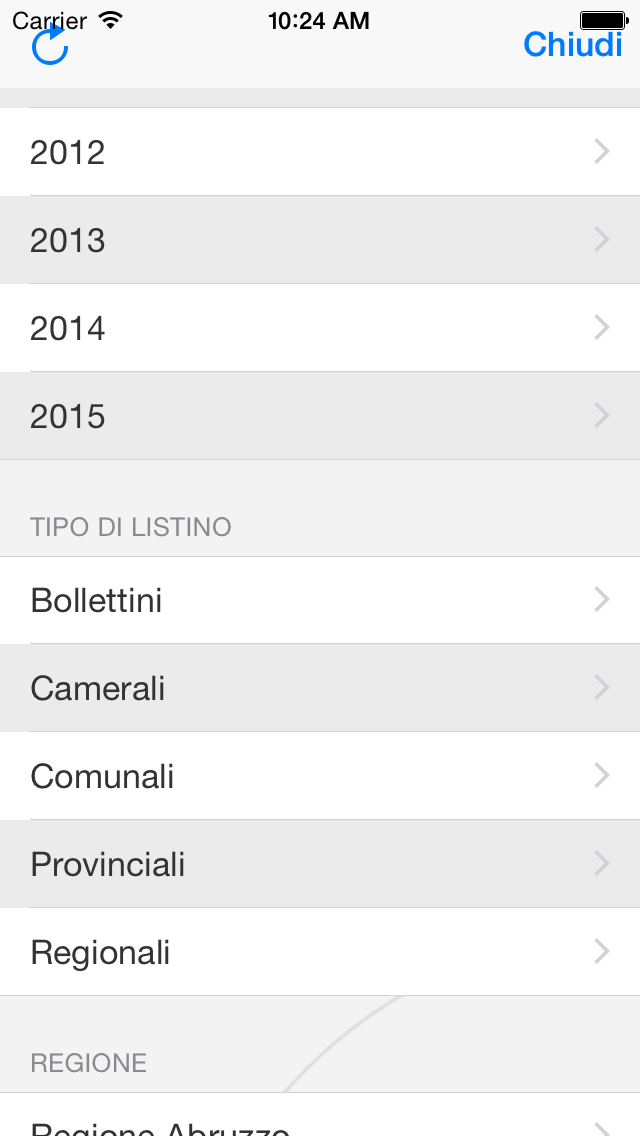The image size is (640, 1136).
Task: Open the 2014 entry
Action: [x=320, y=328]
